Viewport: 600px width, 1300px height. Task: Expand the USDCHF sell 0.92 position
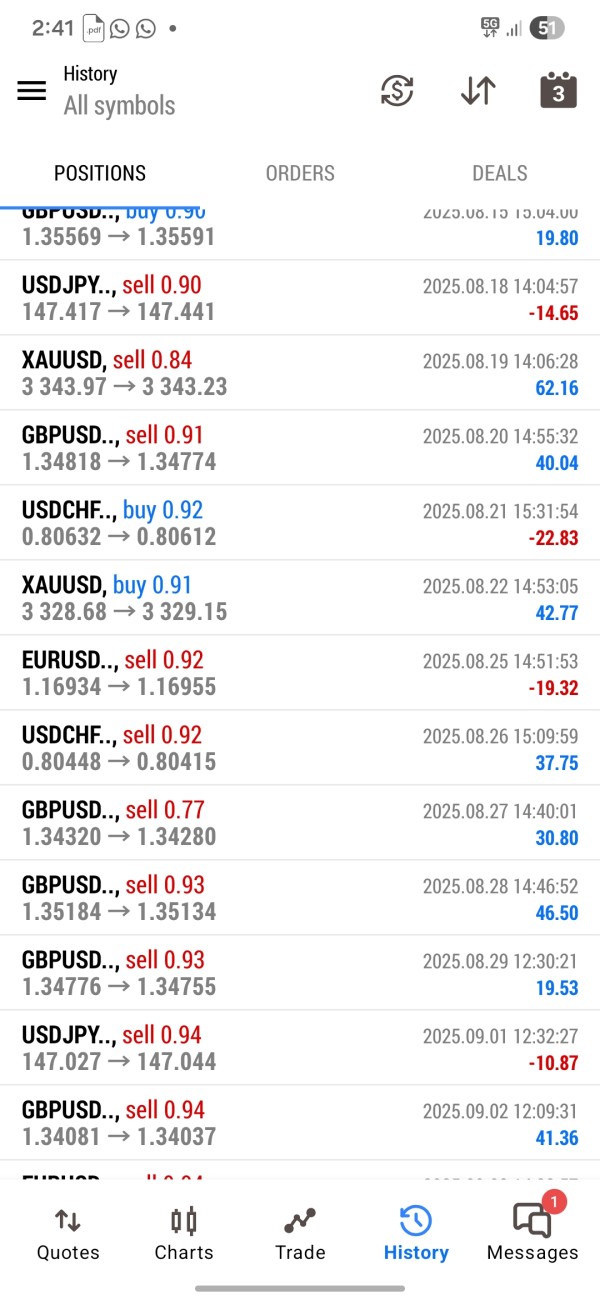click(x=300, y=748)
